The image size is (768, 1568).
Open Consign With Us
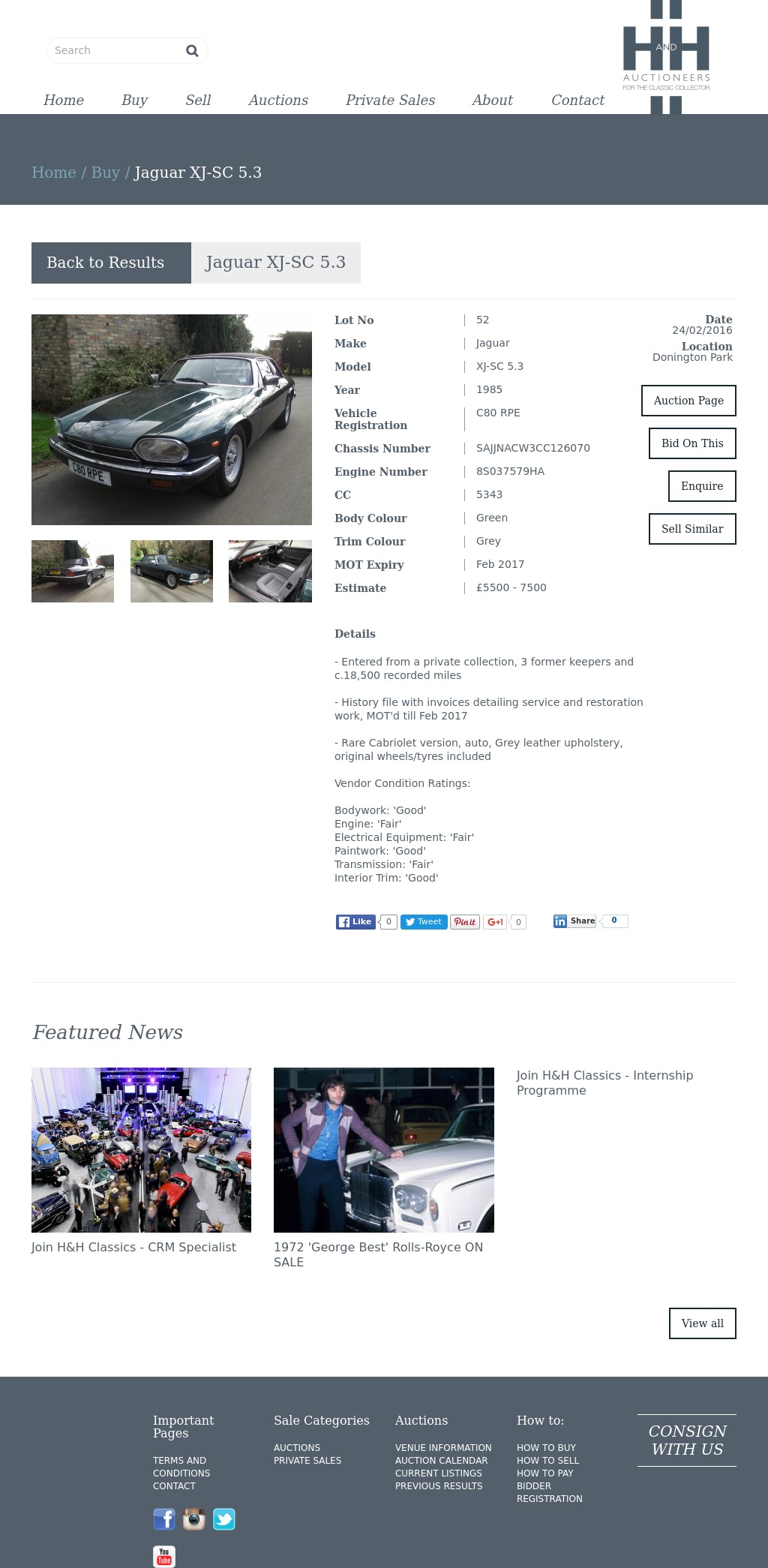[687, 1440]
